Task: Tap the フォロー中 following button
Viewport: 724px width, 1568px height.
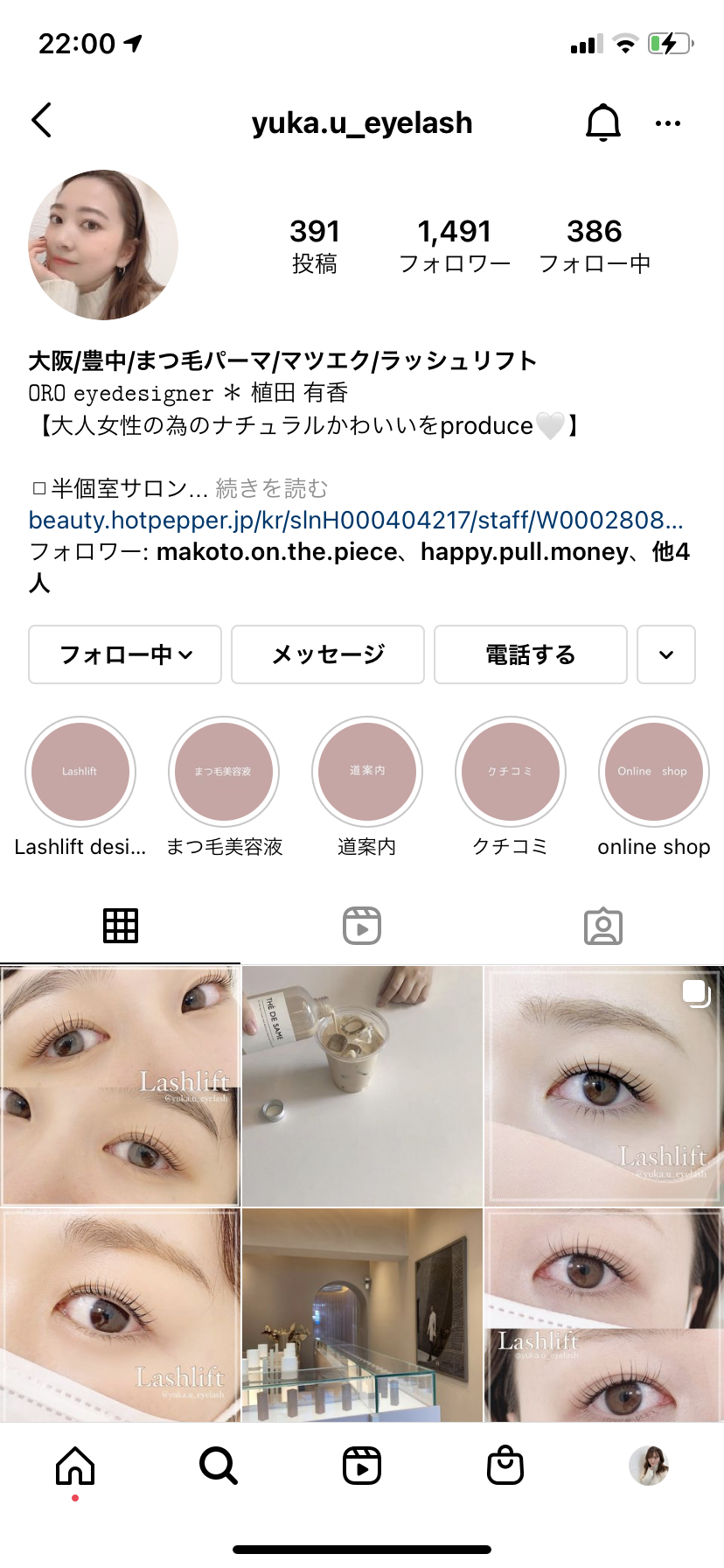Action: point(125,654)
